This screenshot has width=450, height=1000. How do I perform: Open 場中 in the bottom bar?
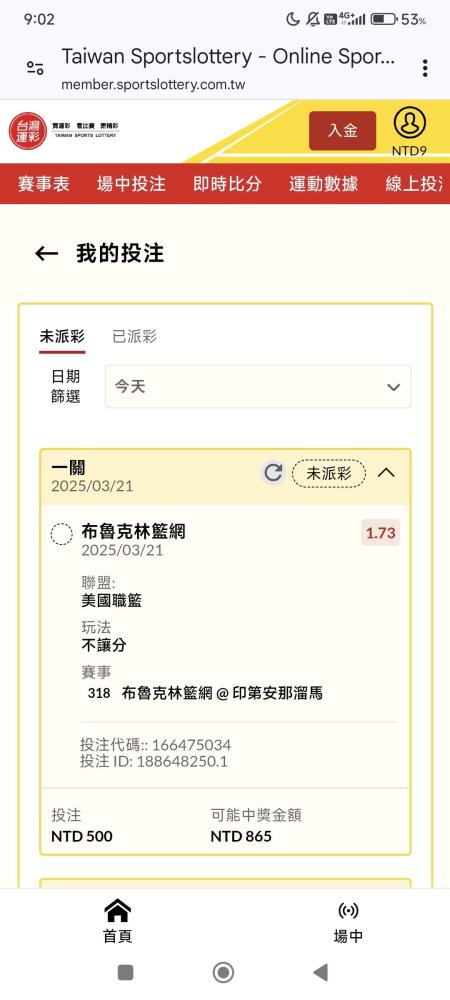348,921
